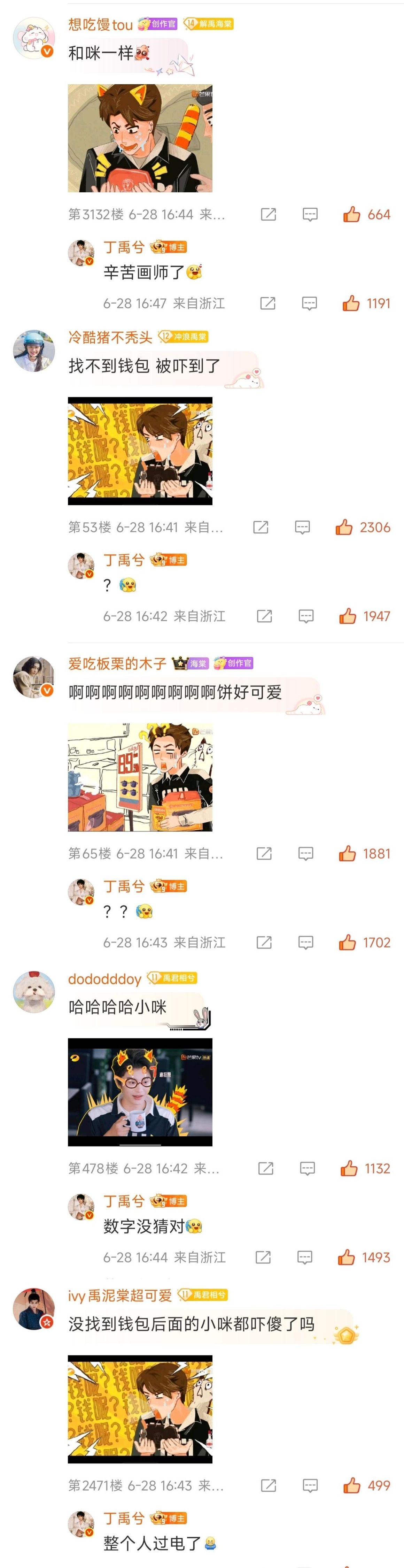404x1568 pixels.
Task: Like 丁禹兮's reply 数字没猜对
Action: click(x=347, y=1257)
